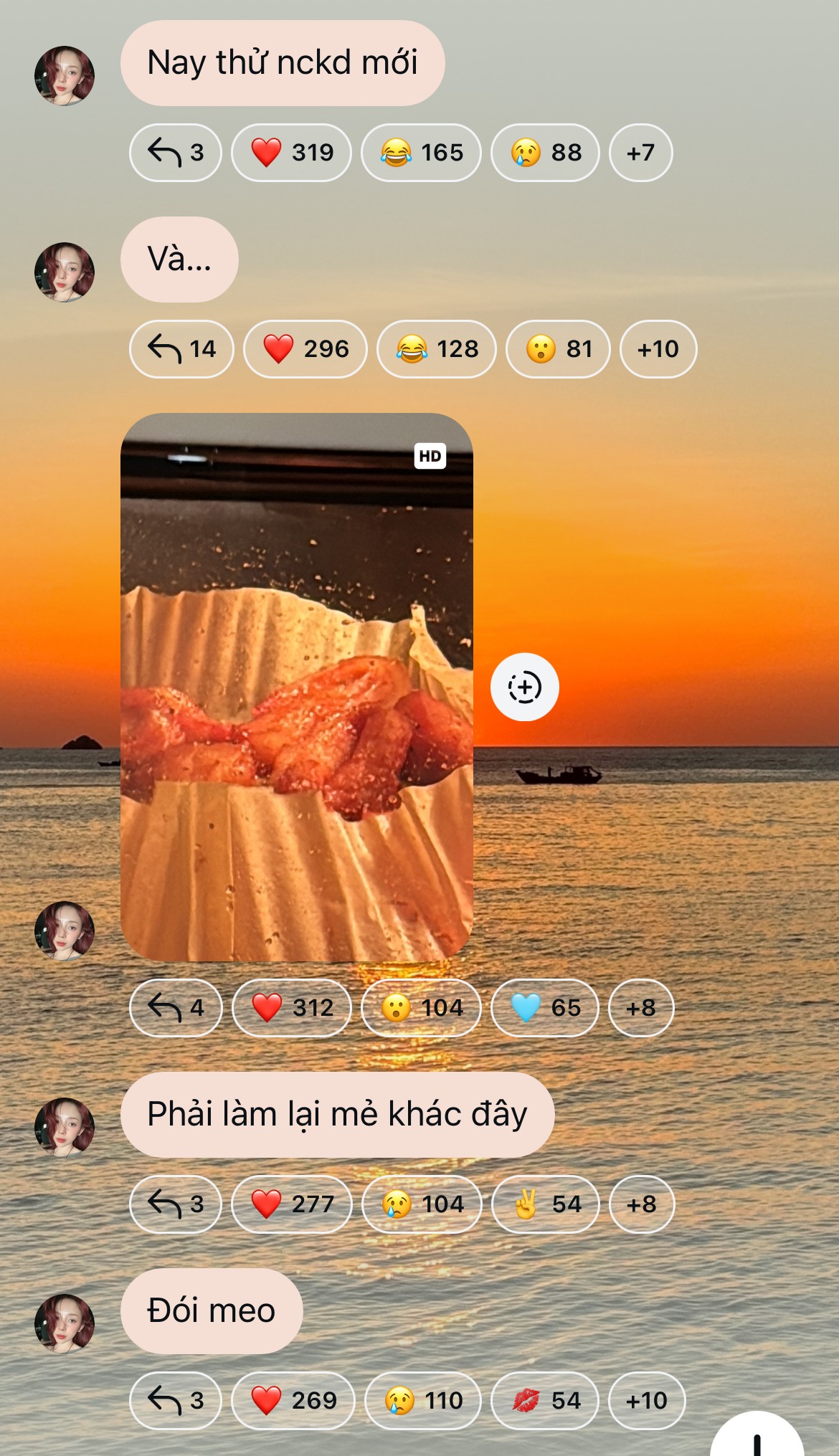Tap the 296 heart reaction under 'Và...'
Screen dimensions: 839x1456
coord(305,349)
